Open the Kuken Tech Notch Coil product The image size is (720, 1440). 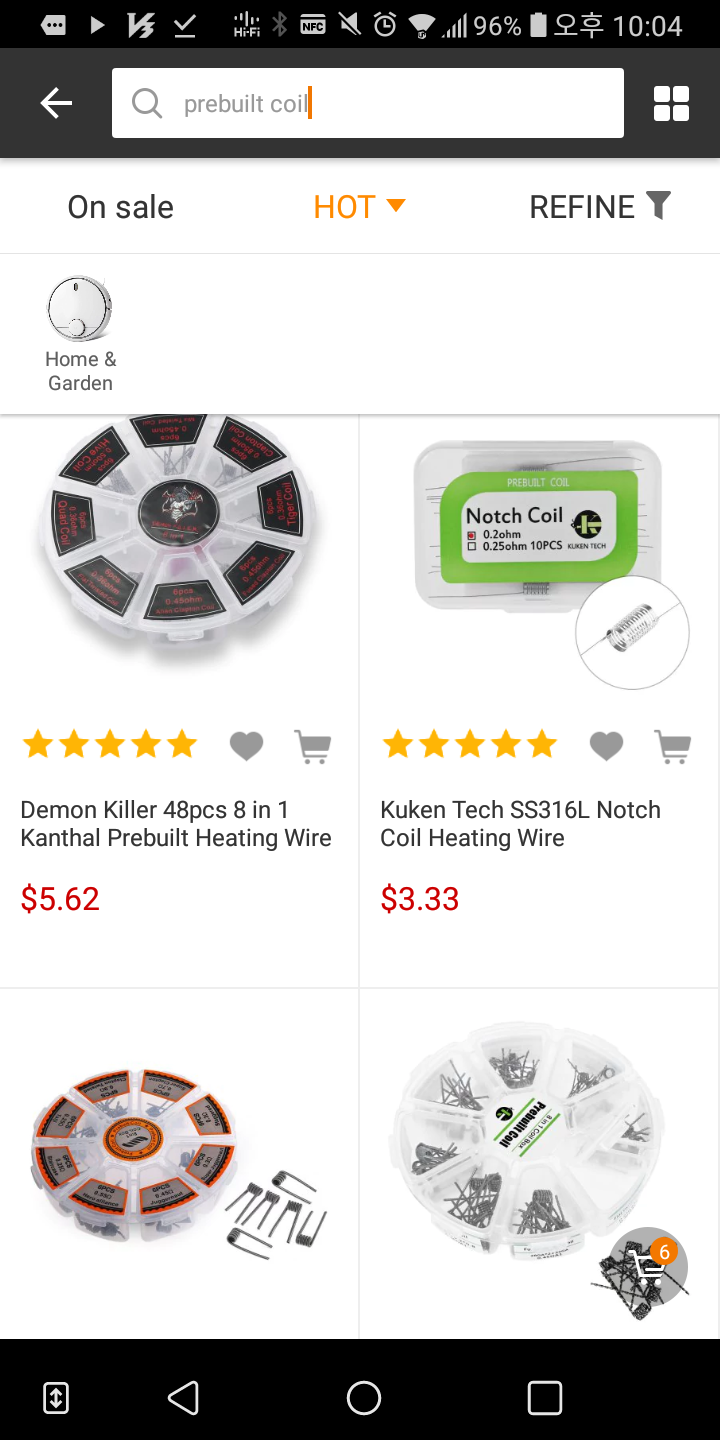click(520, 823)
